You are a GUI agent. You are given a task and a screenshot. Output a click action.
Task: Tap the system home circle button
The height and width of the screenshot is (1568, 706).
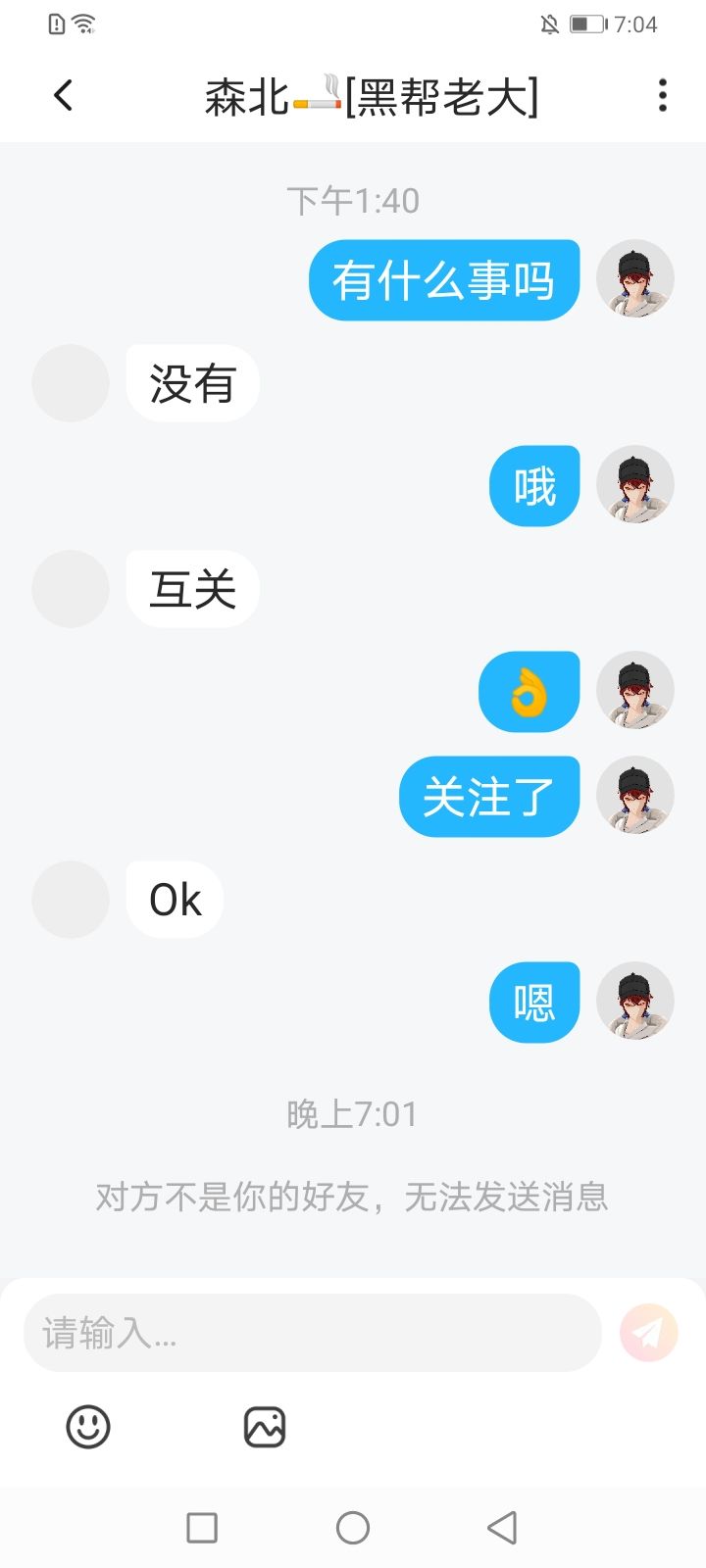click(x=353, y=1527)
